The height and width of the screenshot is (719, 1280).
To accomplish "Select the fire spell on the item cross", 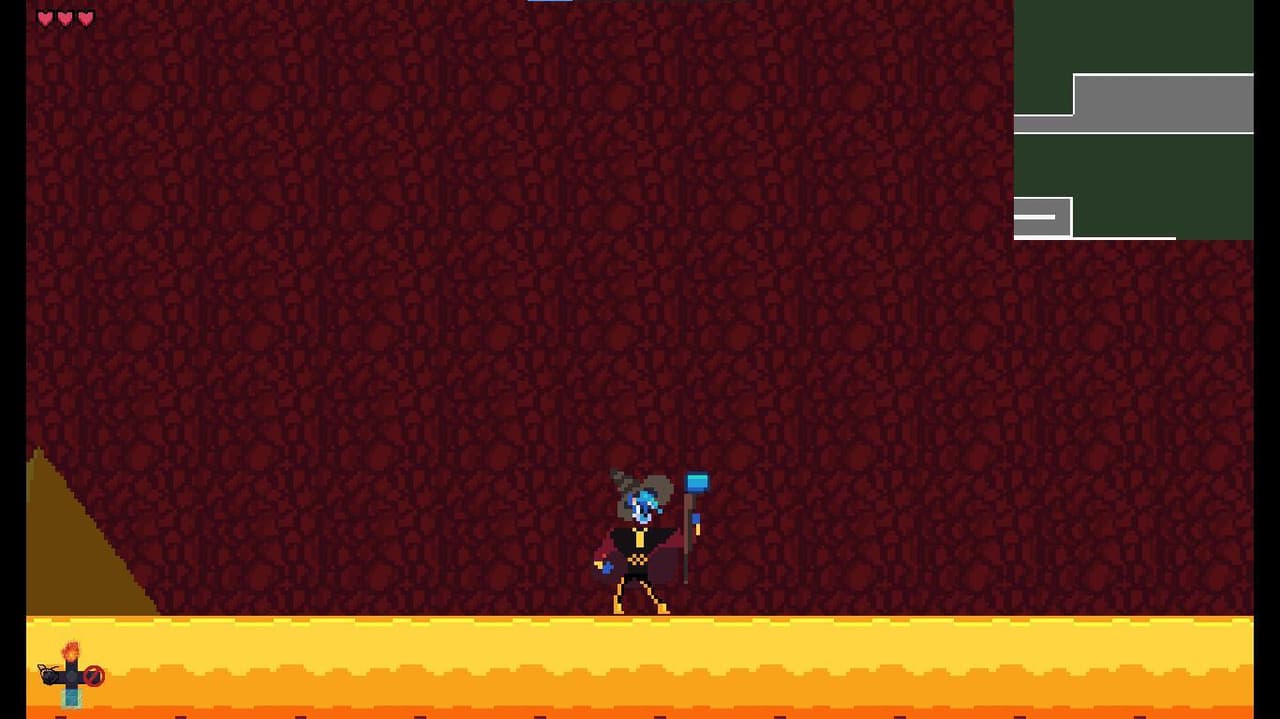I will coord(71,650).
